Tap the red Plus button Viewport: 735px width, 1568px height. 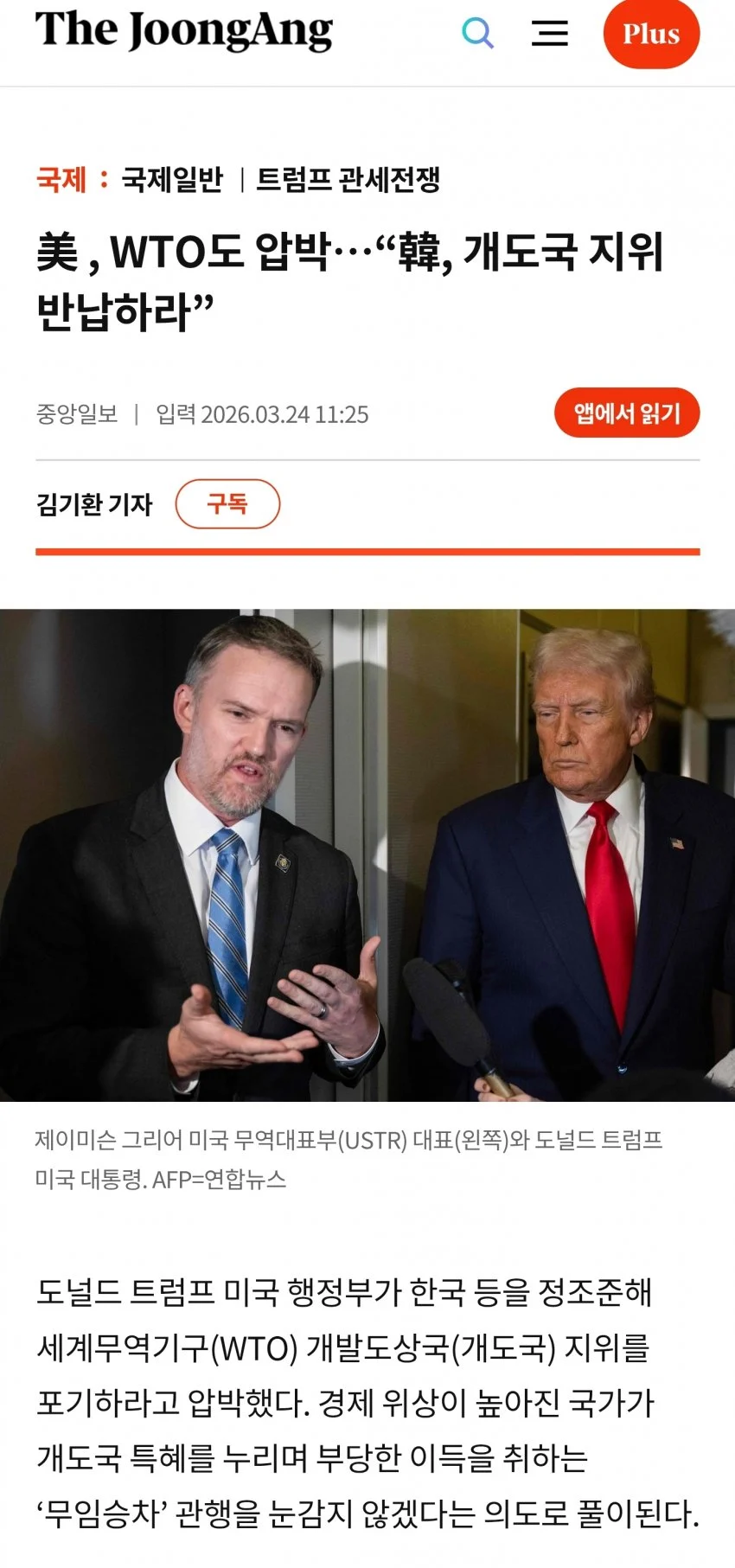click(651, 34)
